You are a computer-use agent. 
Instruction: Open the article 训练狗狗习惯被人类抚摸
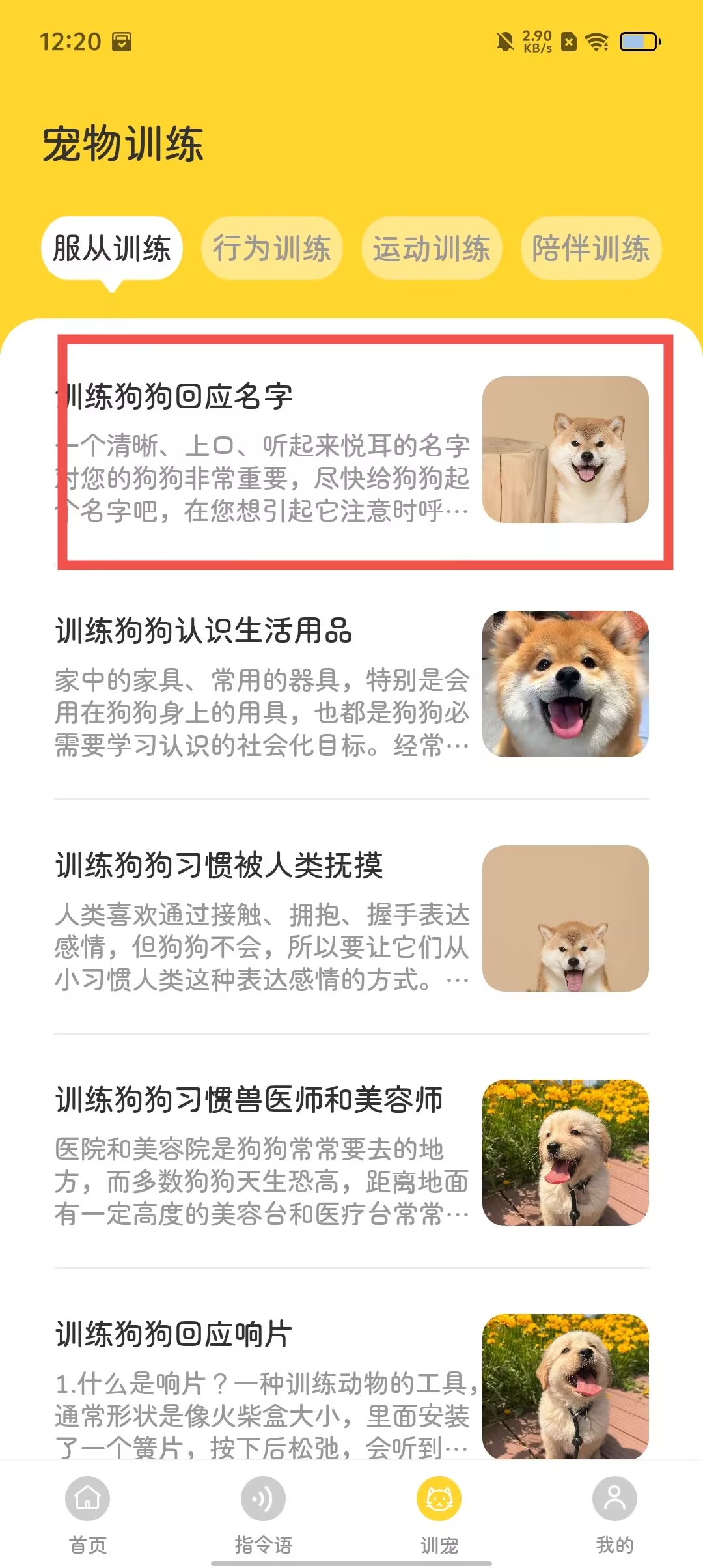[351, 918]
